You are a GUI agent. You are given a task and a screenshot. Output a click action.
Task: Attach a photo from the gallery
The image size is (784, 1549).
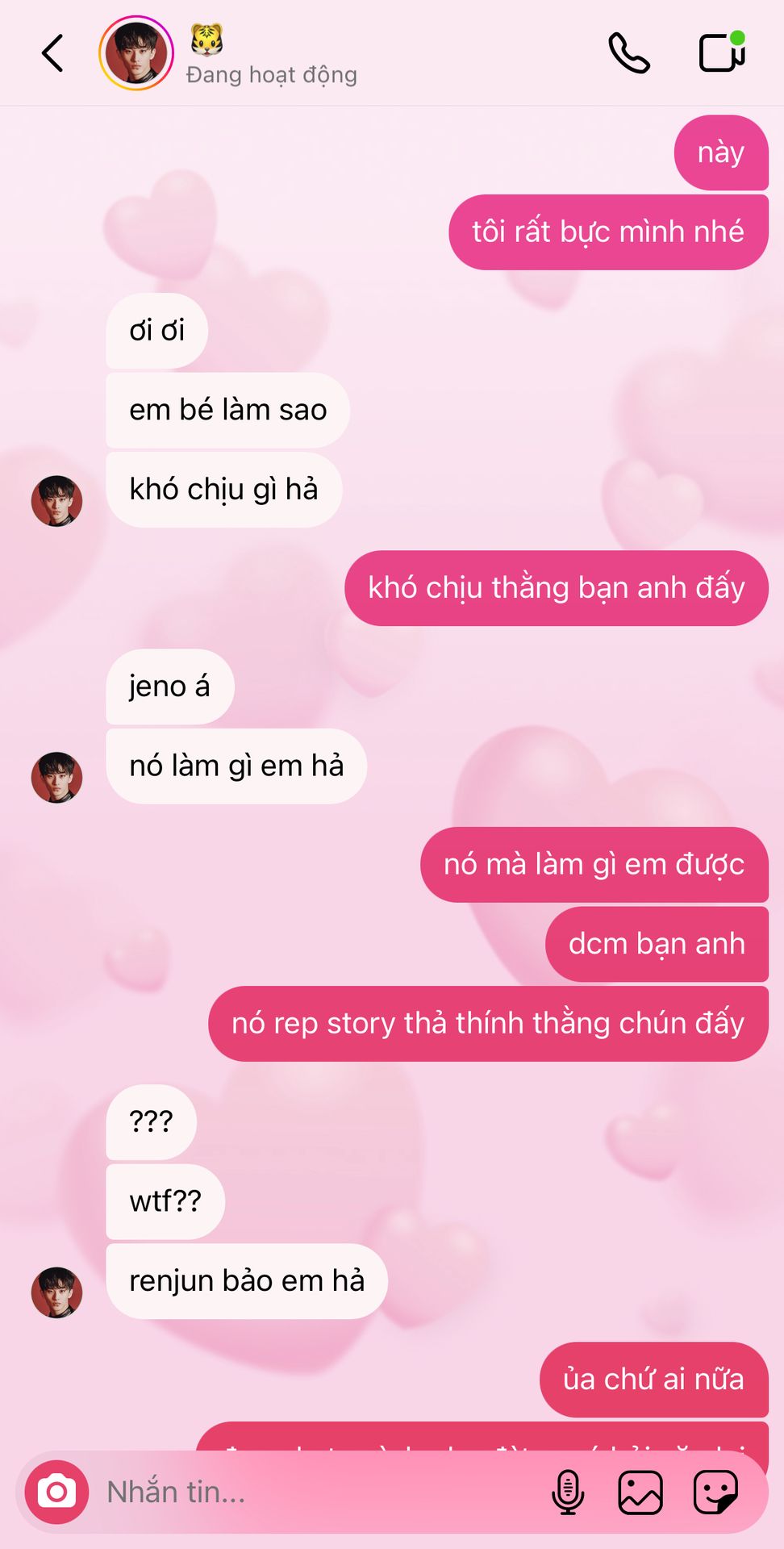(x=640, y=1492)
